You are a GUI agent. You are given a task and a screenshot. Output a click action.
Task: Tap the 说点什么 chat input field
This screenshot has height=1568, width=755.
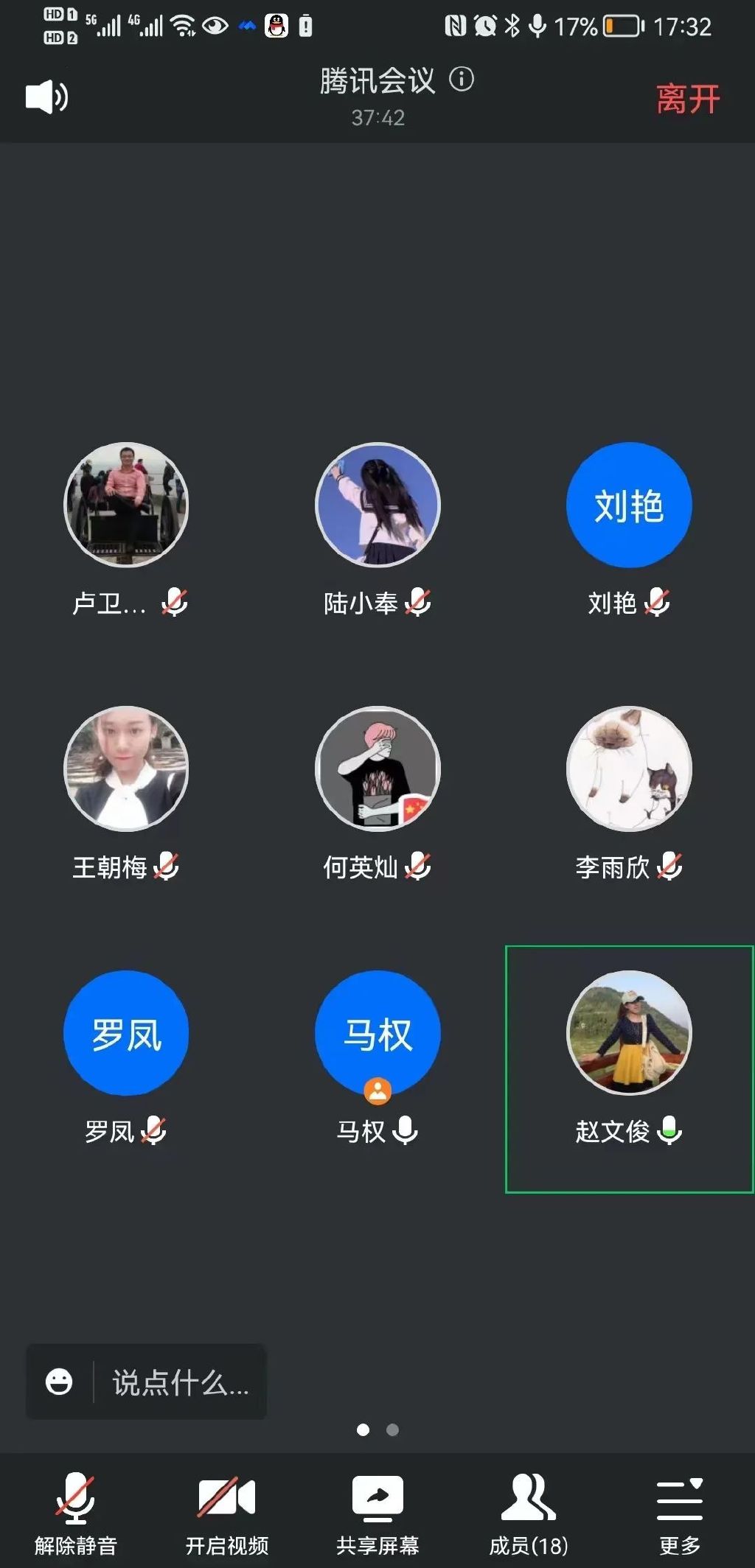[x=179, y=1383]
